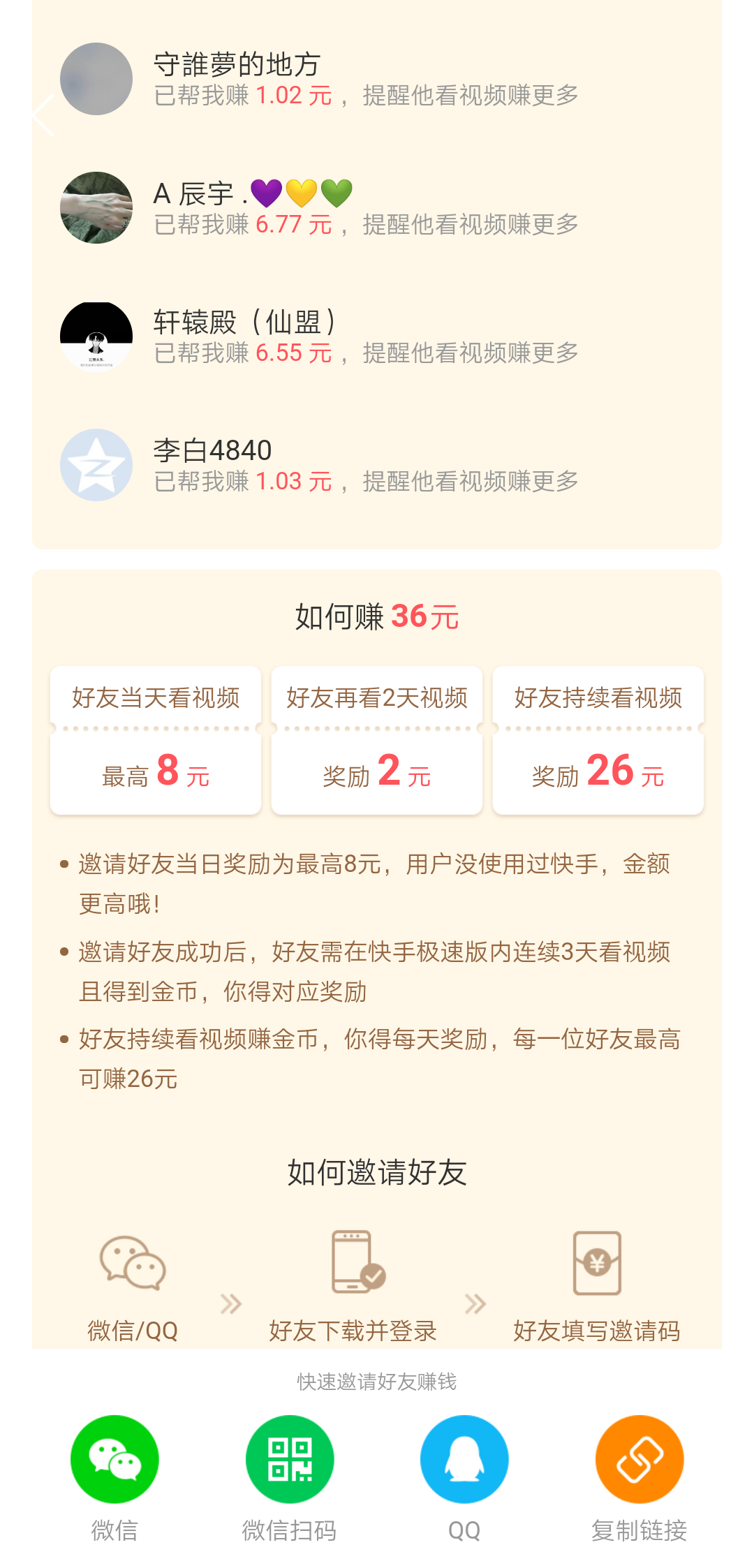The image size is (754, 1568).
Task: Remind 轩辕殿（仙盟）to watch videos
Action: click(x=470, y=353)
